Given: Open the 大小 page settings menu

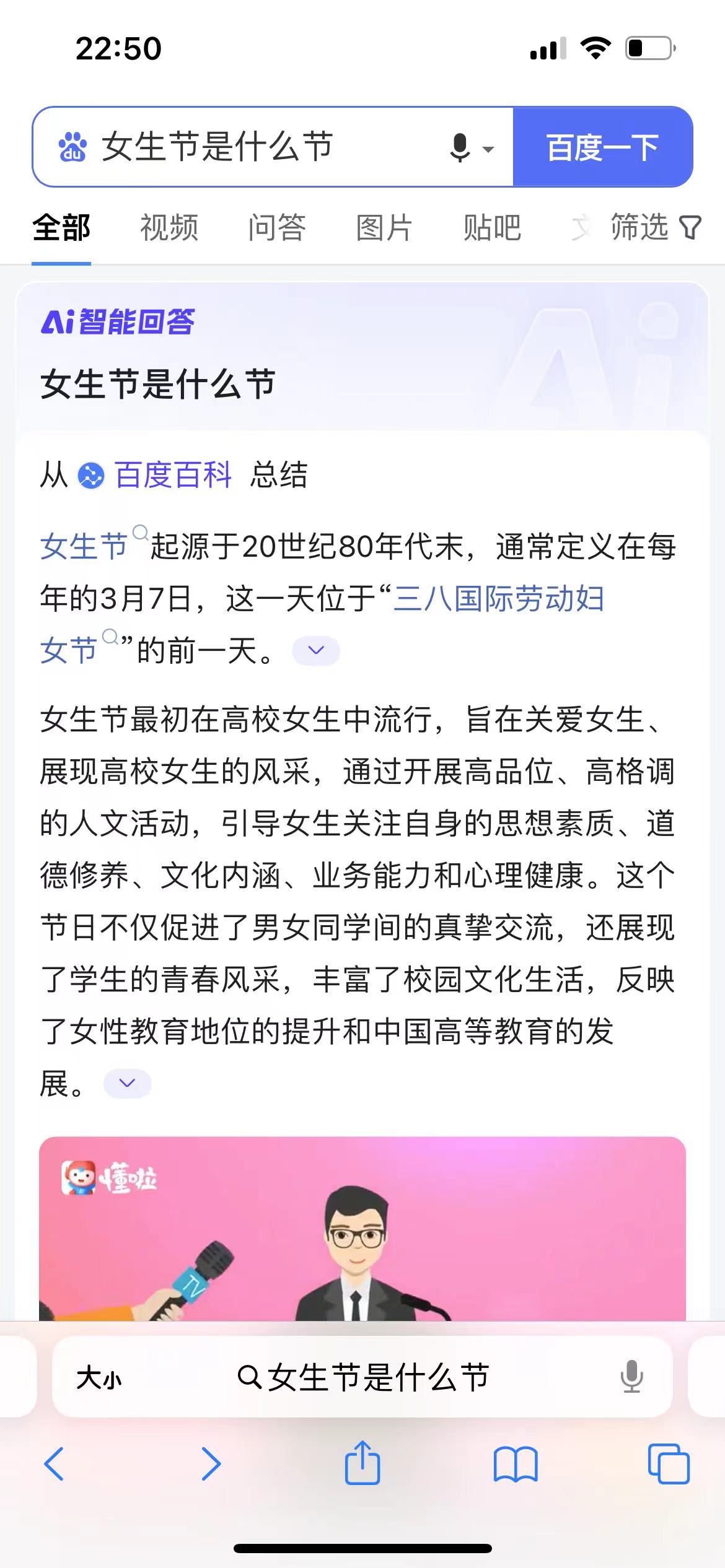Looking at the screenshot, I should (x=99, y=1379).
